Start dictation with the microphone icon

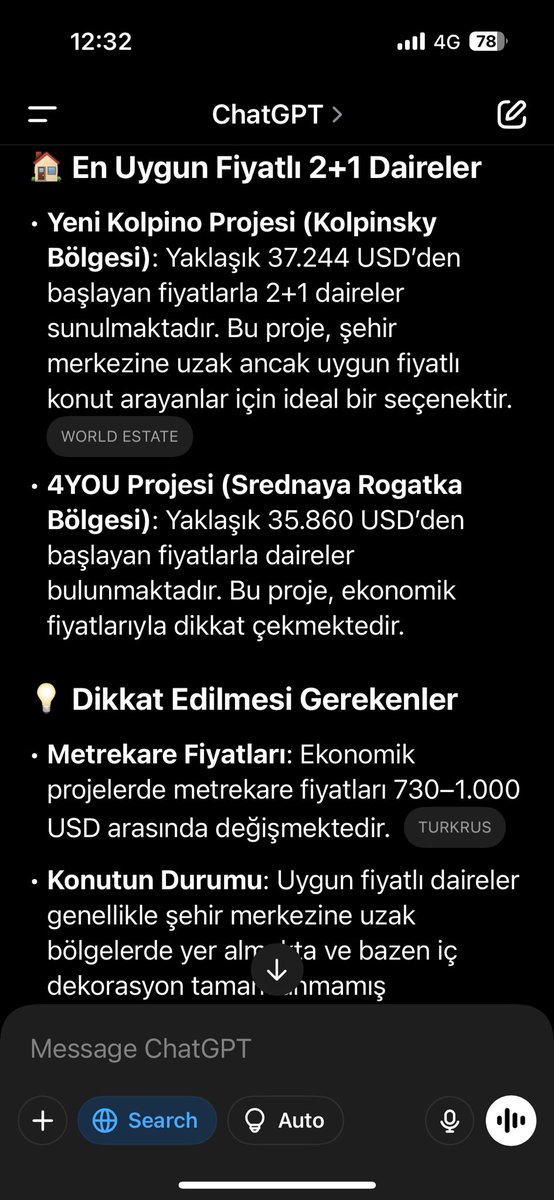[450, 1120]
